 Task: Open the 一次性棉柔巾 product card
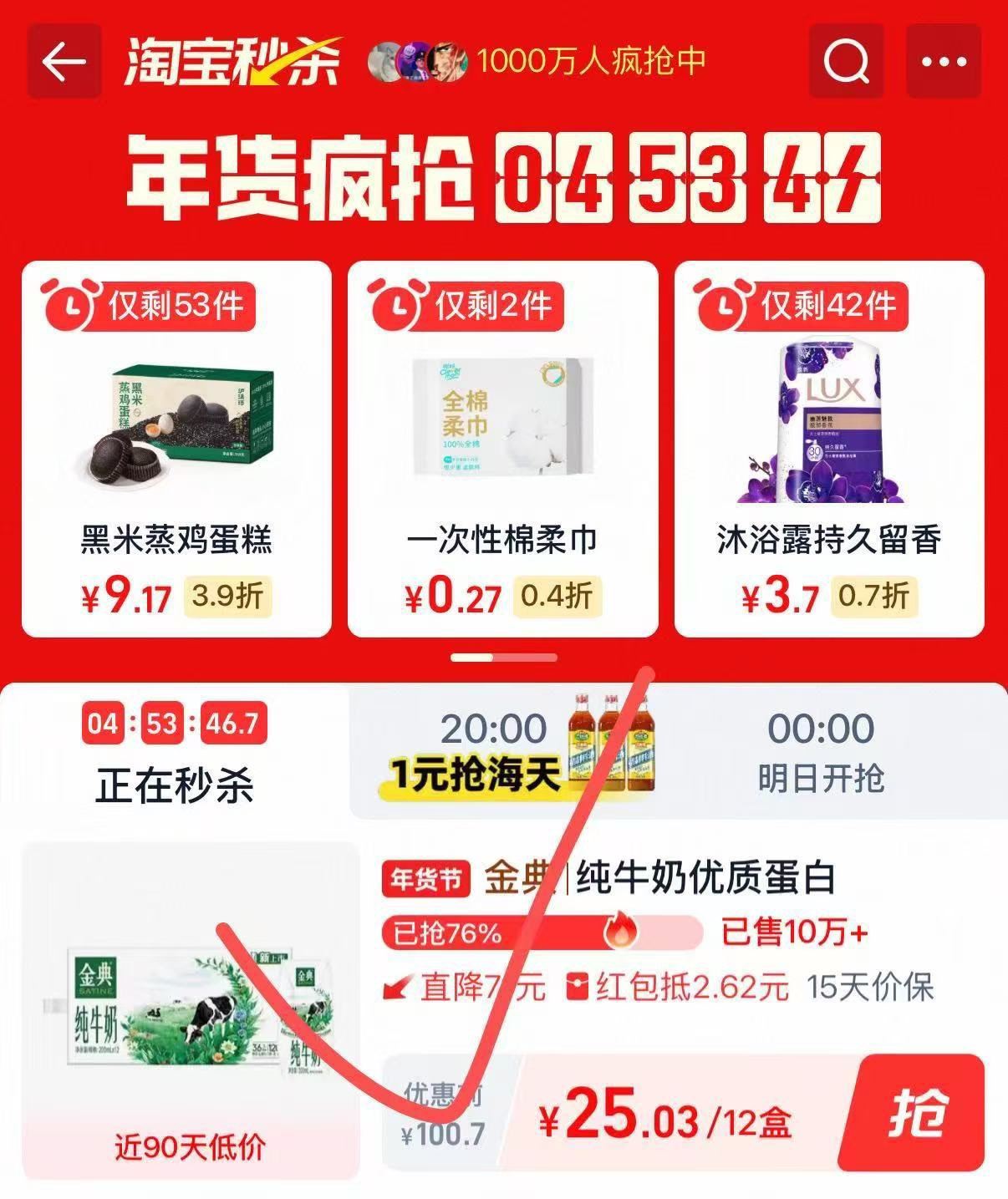tap(502, 449)
